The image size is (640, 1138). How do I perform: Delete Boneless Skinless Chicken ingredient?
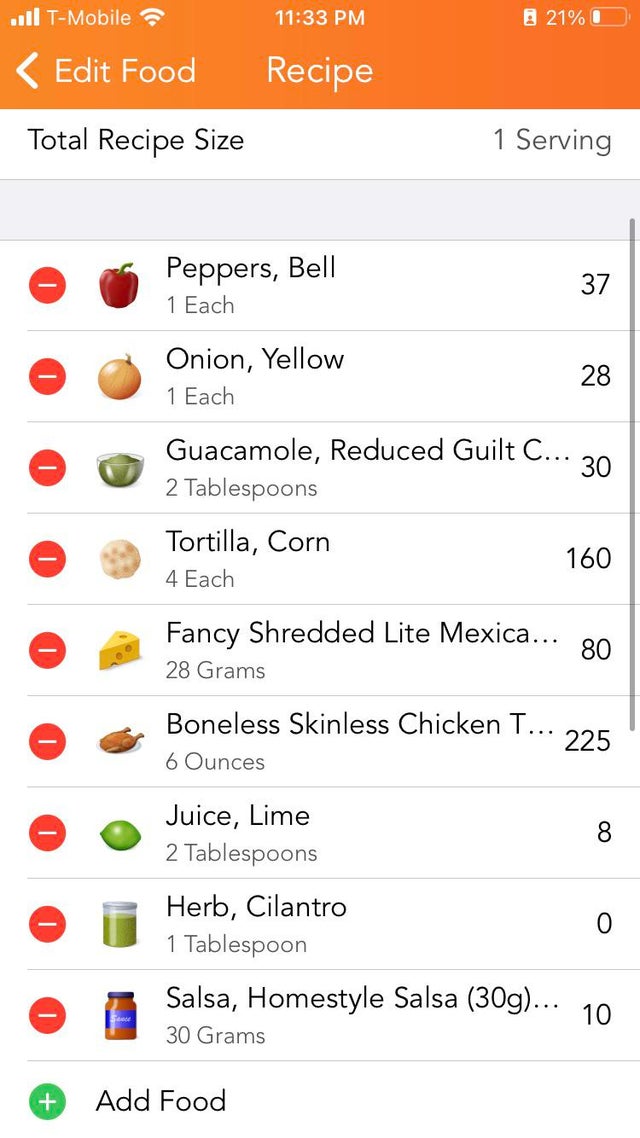tap(47, 742)
